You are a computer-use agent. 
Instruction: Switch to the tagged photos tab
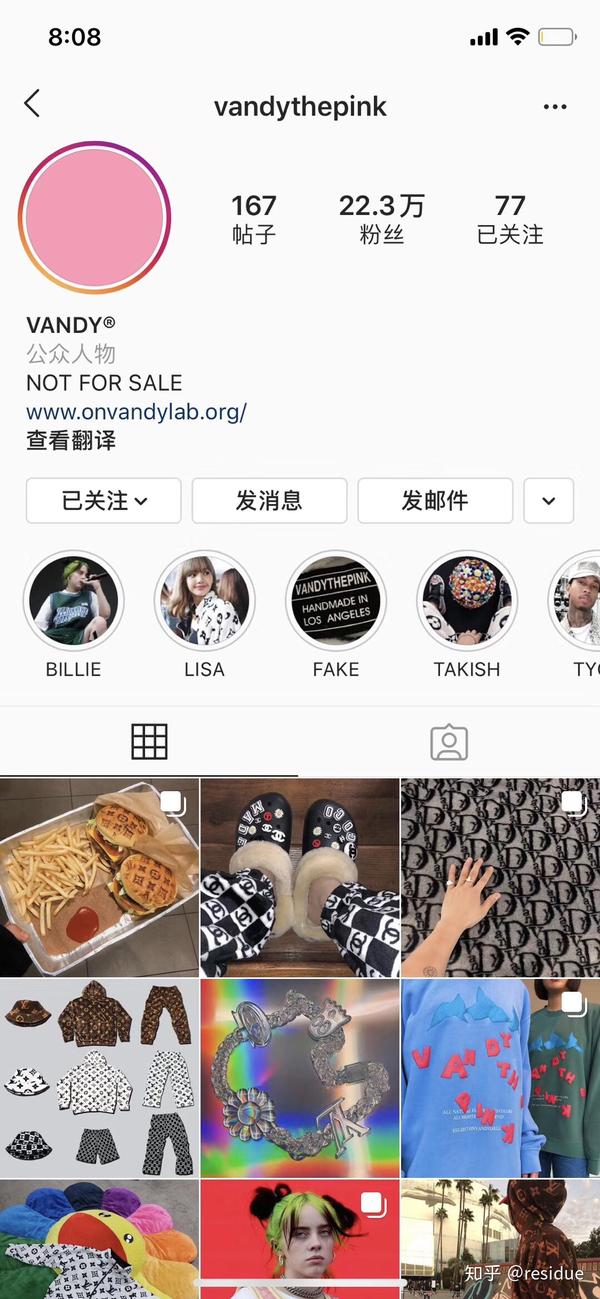point(449,742)
